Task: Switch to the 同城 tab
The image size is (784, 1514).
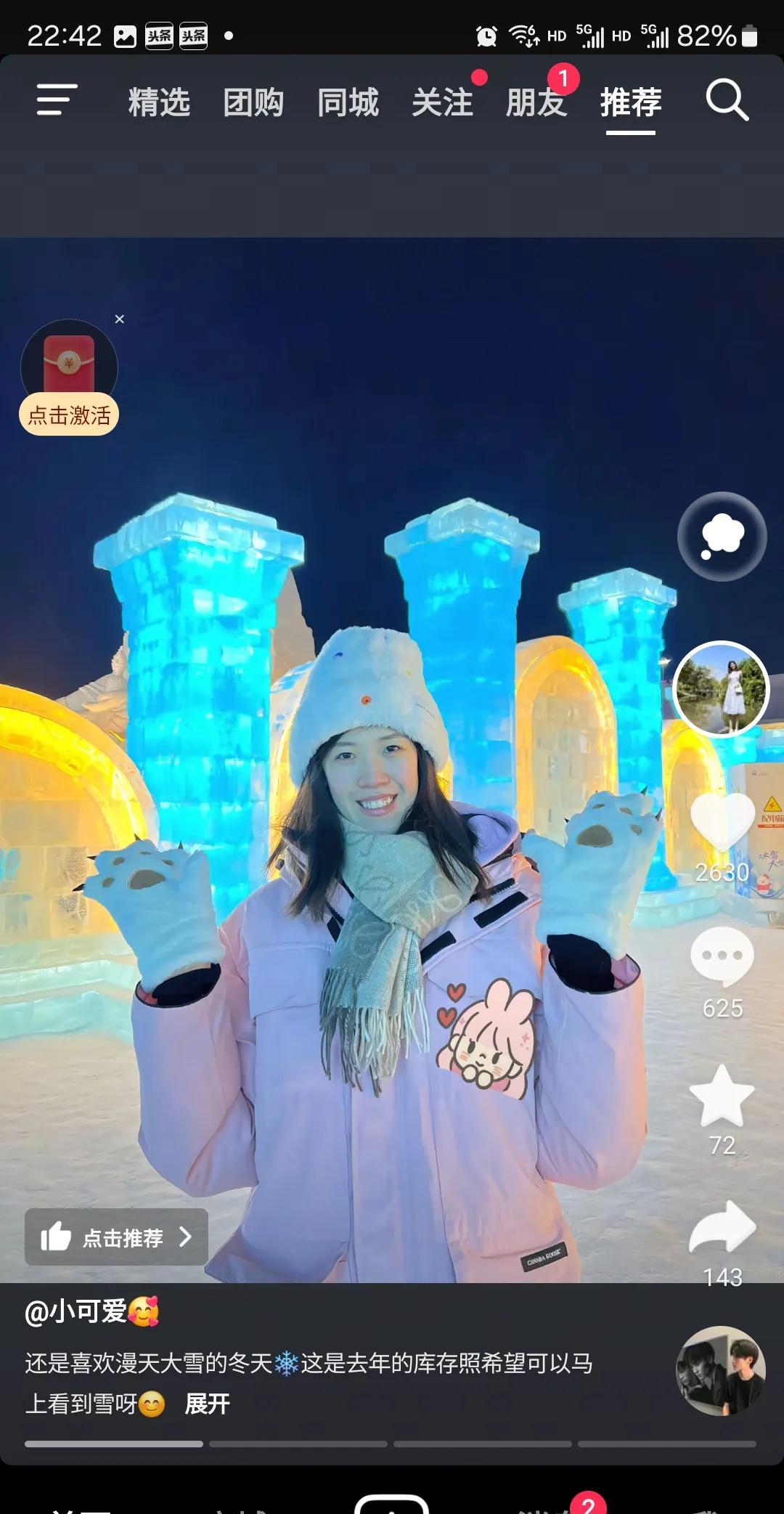Action: [348, 102]
